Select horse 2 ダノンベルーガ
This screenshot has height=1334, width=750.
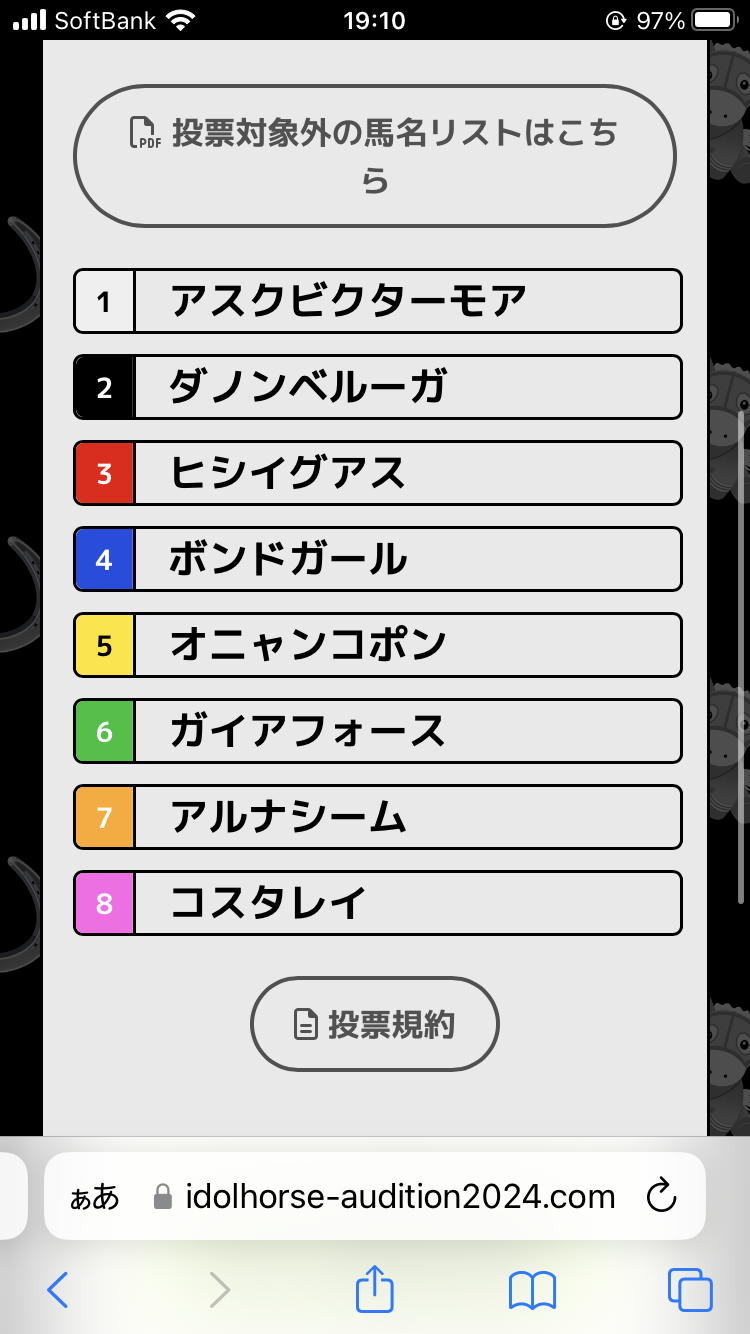click(378, 387)
